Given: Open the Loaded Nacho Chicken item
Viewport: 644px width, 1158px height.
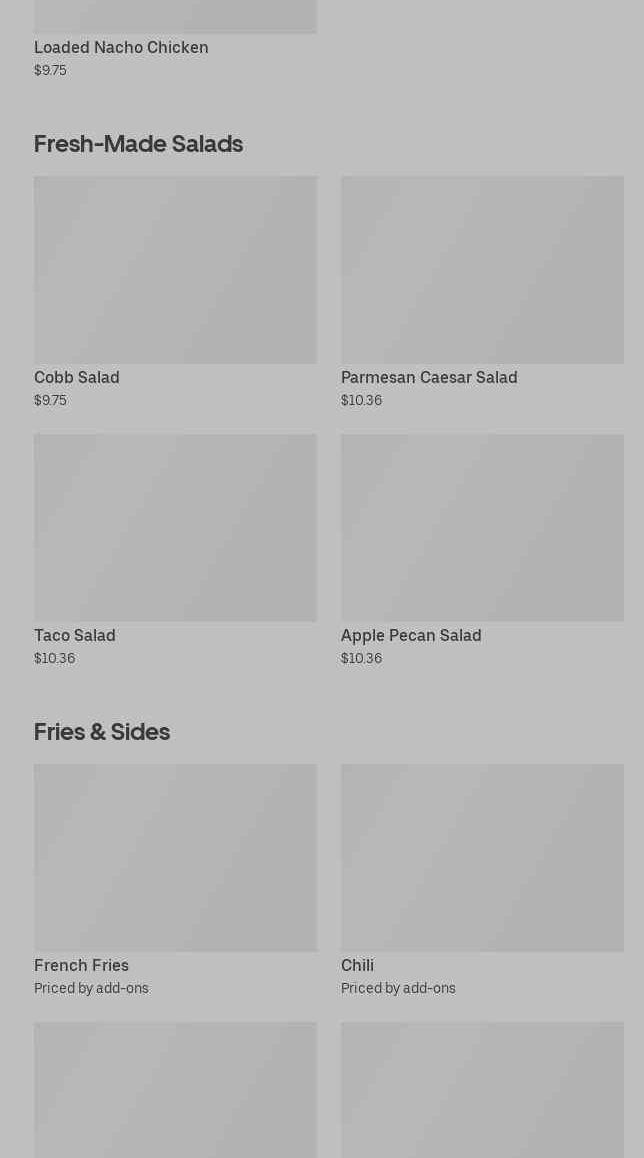Looking at the screenshot, I should 121,47.
